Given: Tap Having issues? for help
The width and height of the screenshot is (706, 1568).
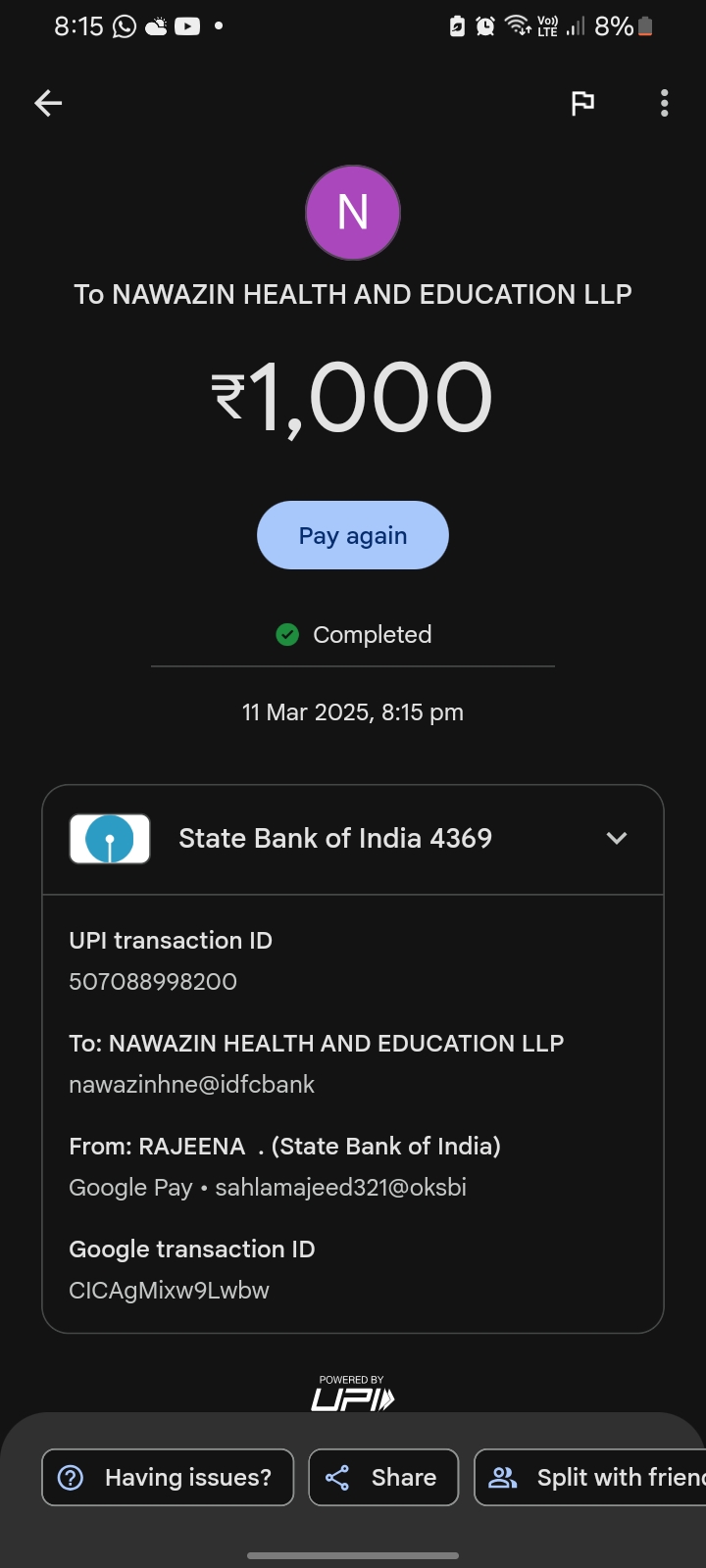Looking at the screenshot, I should 168,1477.
